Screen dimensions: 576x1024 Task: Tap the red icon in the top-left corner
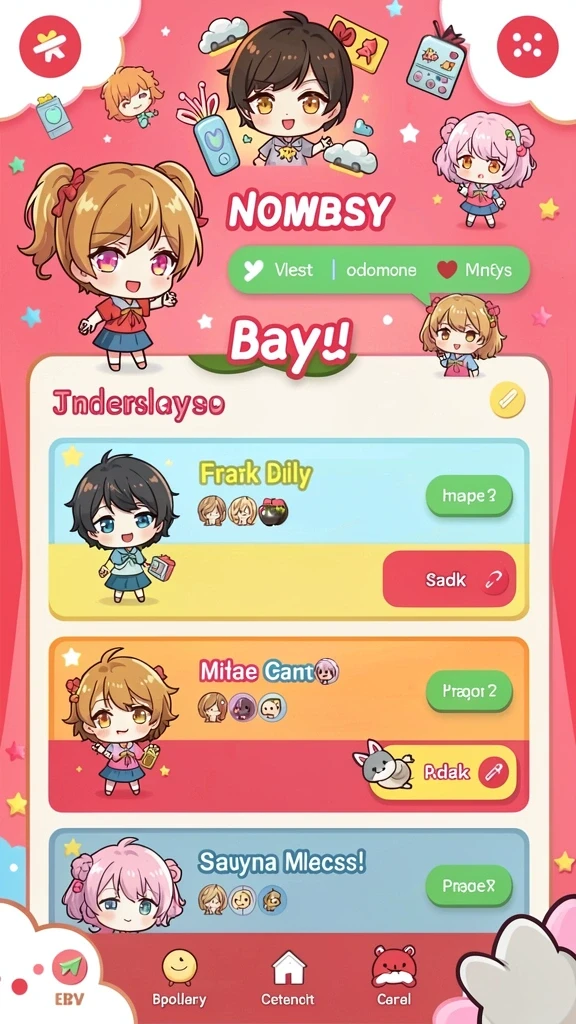50,46
